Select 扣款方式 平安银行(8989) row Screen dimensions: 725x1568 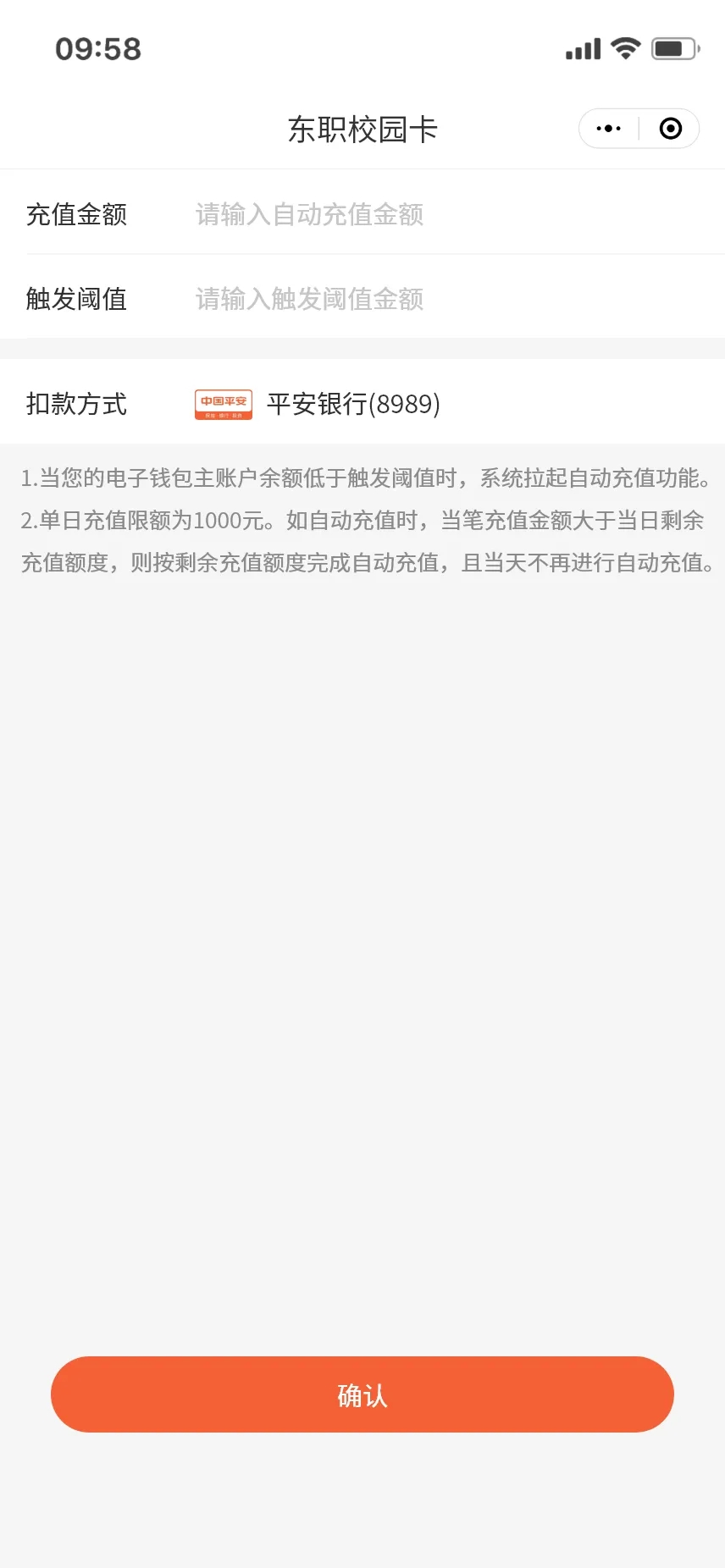click(x=362, y=404)
